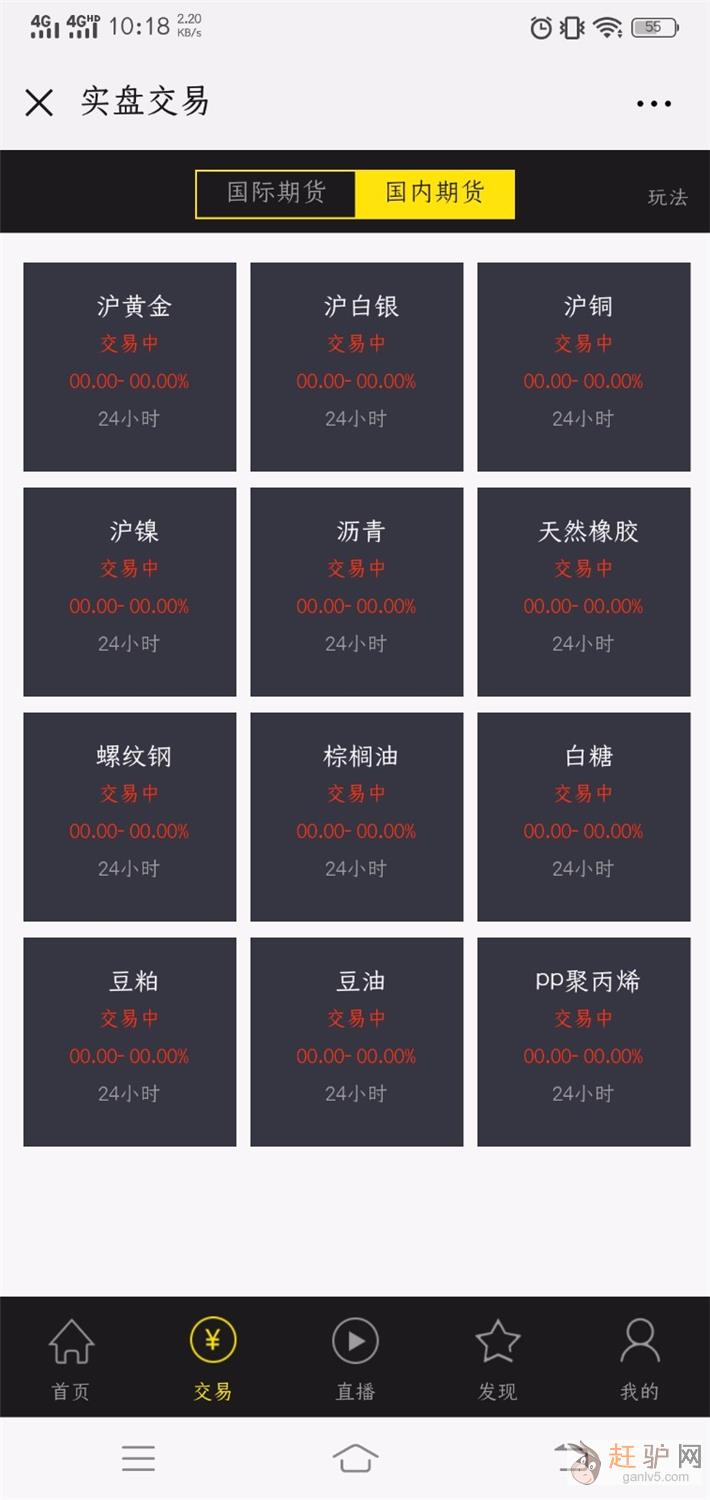View the 沪铜 futures card
Screen dimensions: 710x1500
click(584, 366)
